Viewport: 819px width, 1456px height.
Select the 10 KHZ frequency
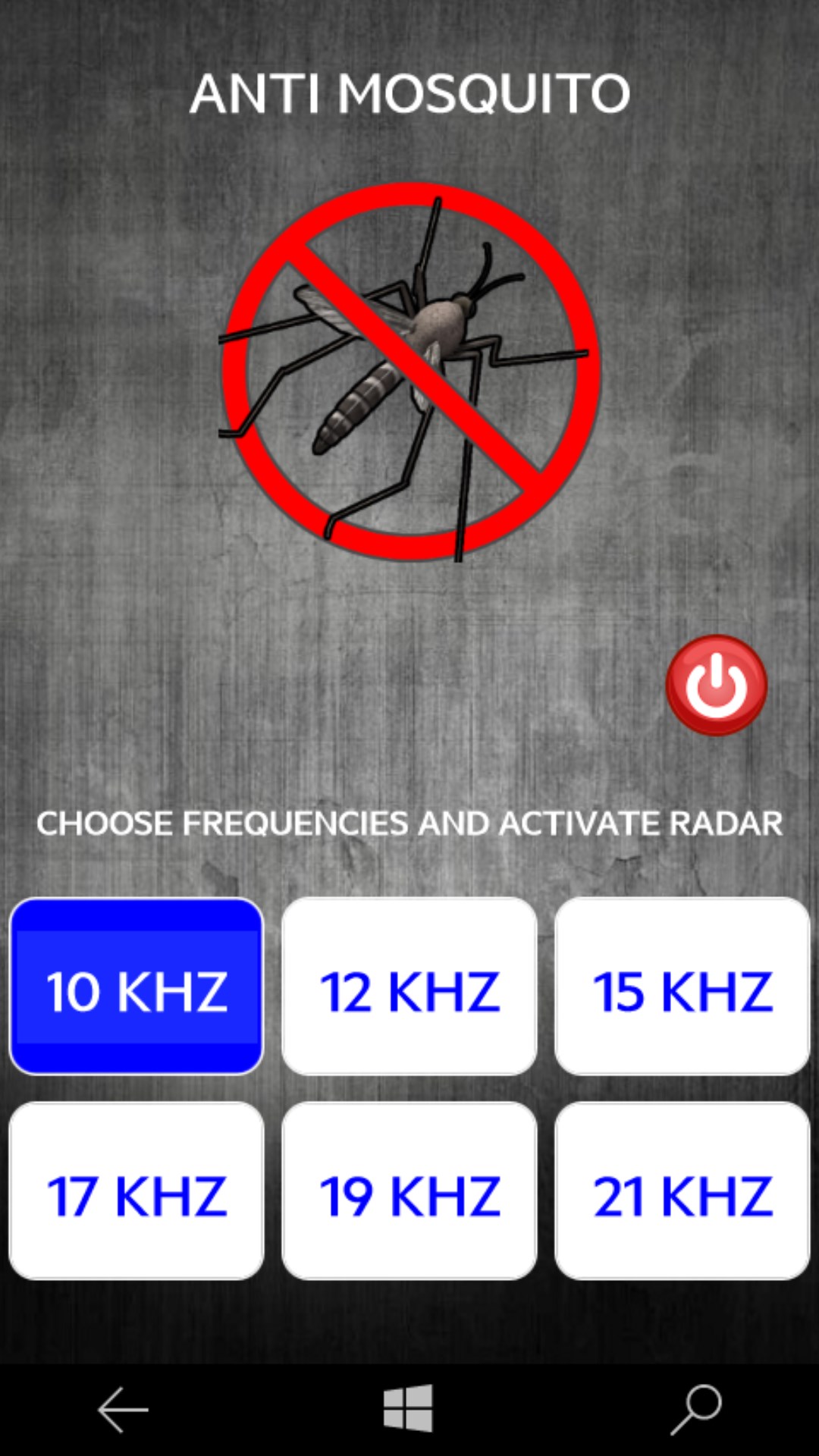pos(136,986)
